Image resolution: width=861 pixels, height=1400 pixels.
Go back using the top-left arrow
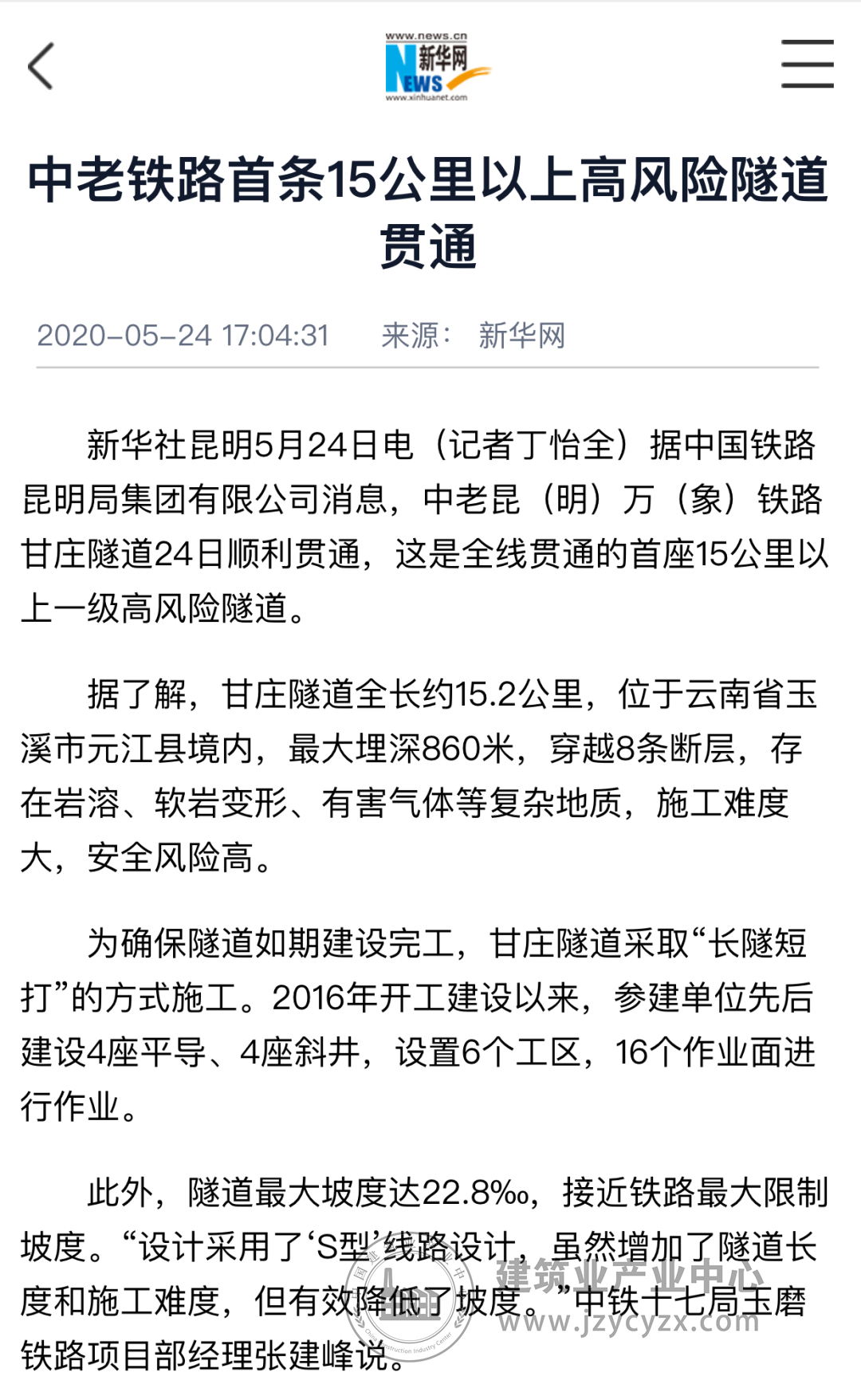(41, 66)
